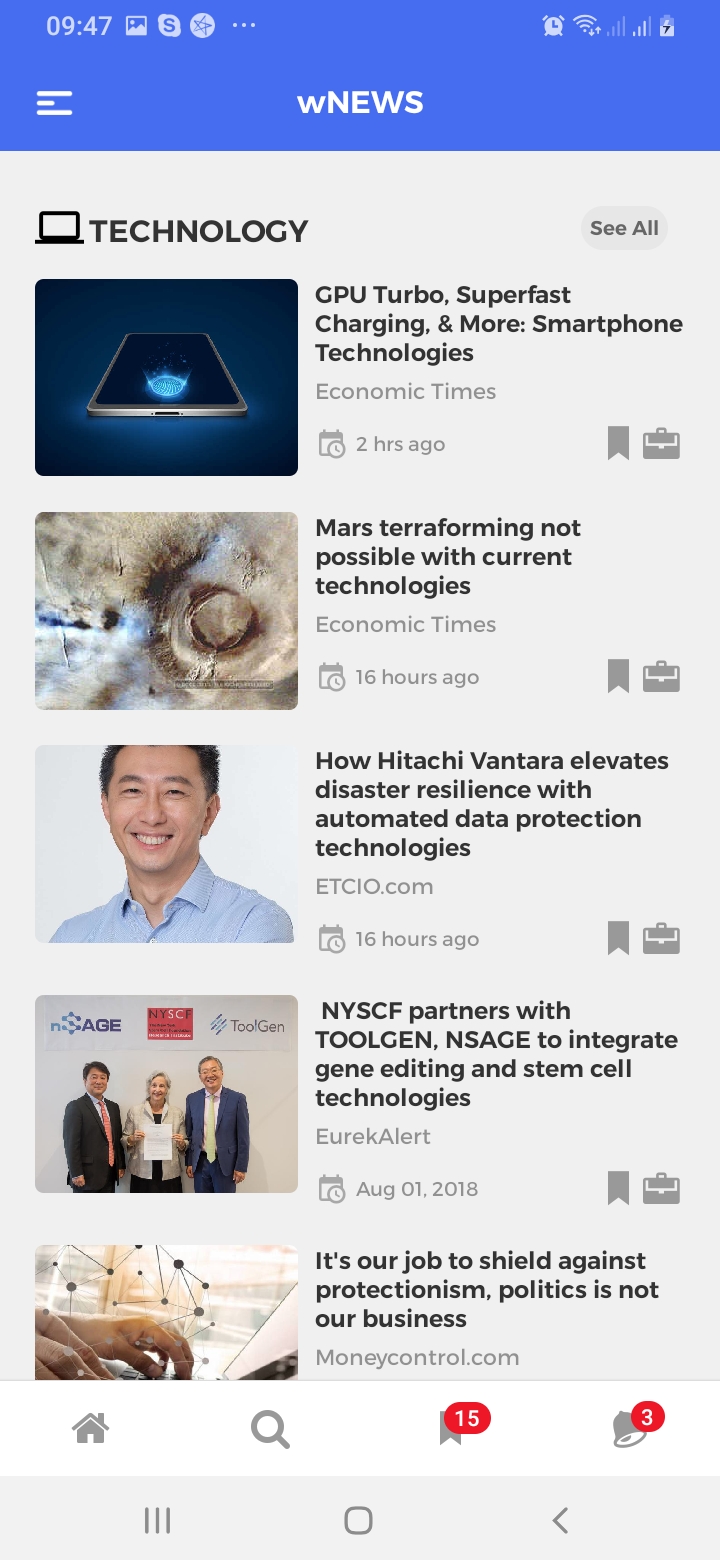Screen dimensions: 720x1560
Task: Click the laptop icon beside TECHNOLOGY
Action: (59, 228)
